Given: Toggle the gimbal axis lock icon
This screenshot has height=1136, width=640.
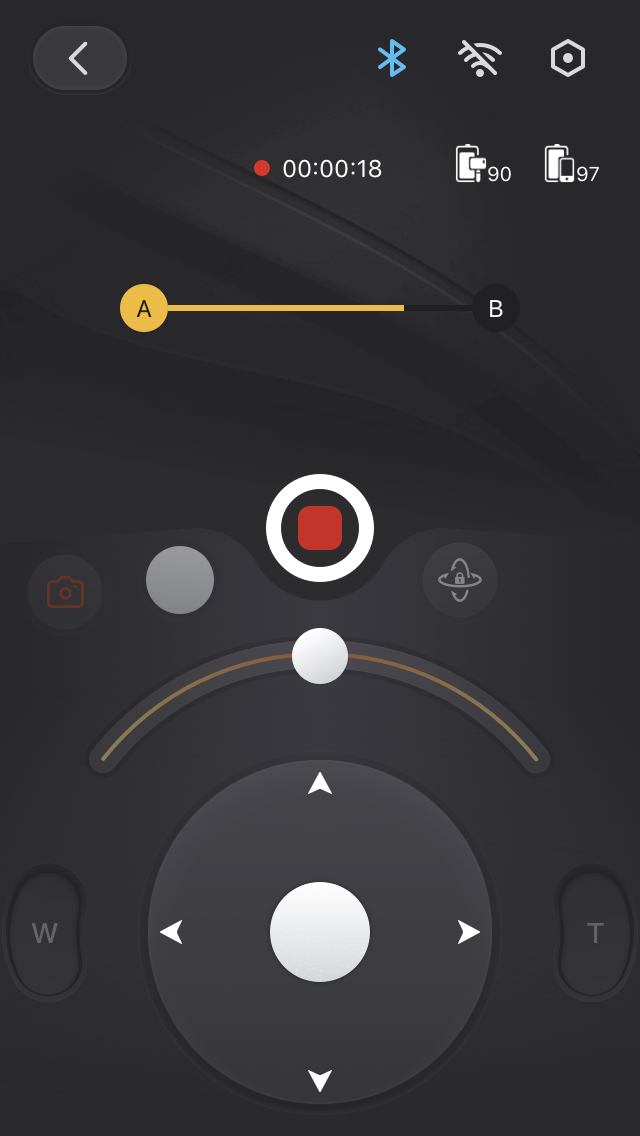Looking at the screenshot, I should pos(460,580).
